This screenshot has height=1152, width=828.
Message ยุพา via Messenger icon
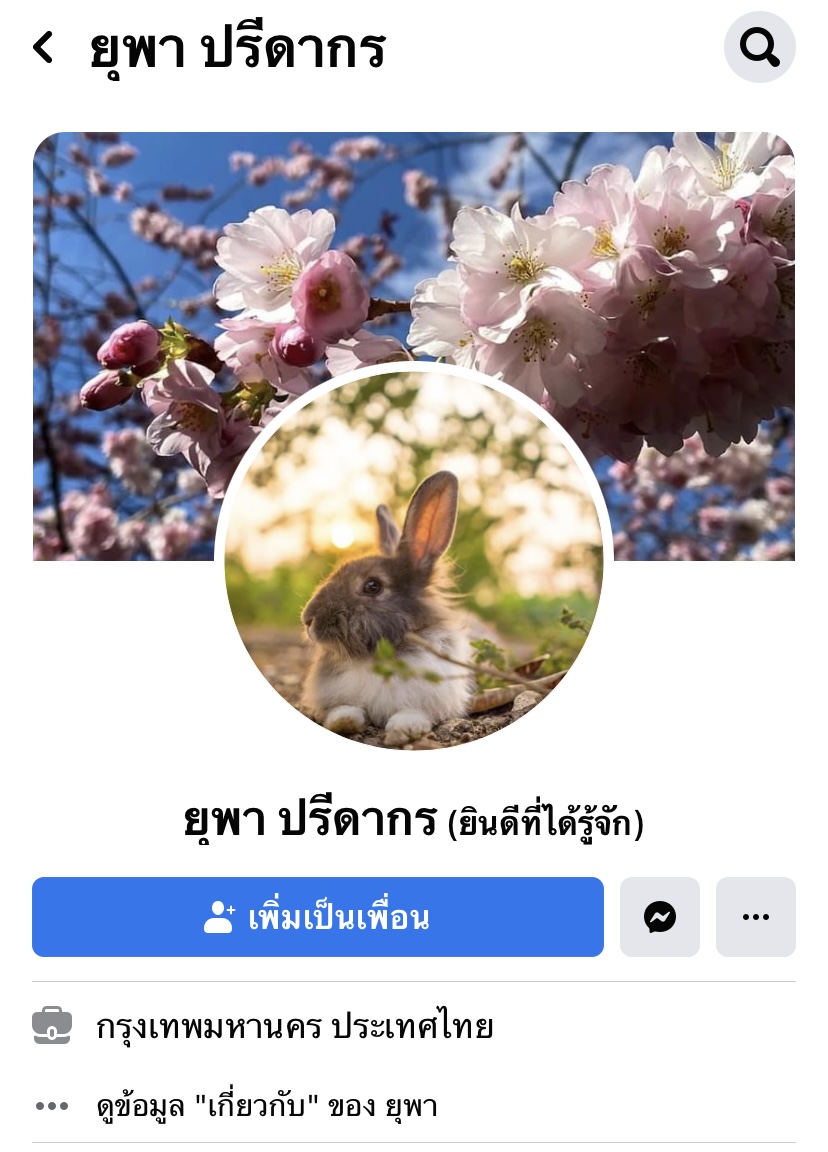tap(660, 917)
